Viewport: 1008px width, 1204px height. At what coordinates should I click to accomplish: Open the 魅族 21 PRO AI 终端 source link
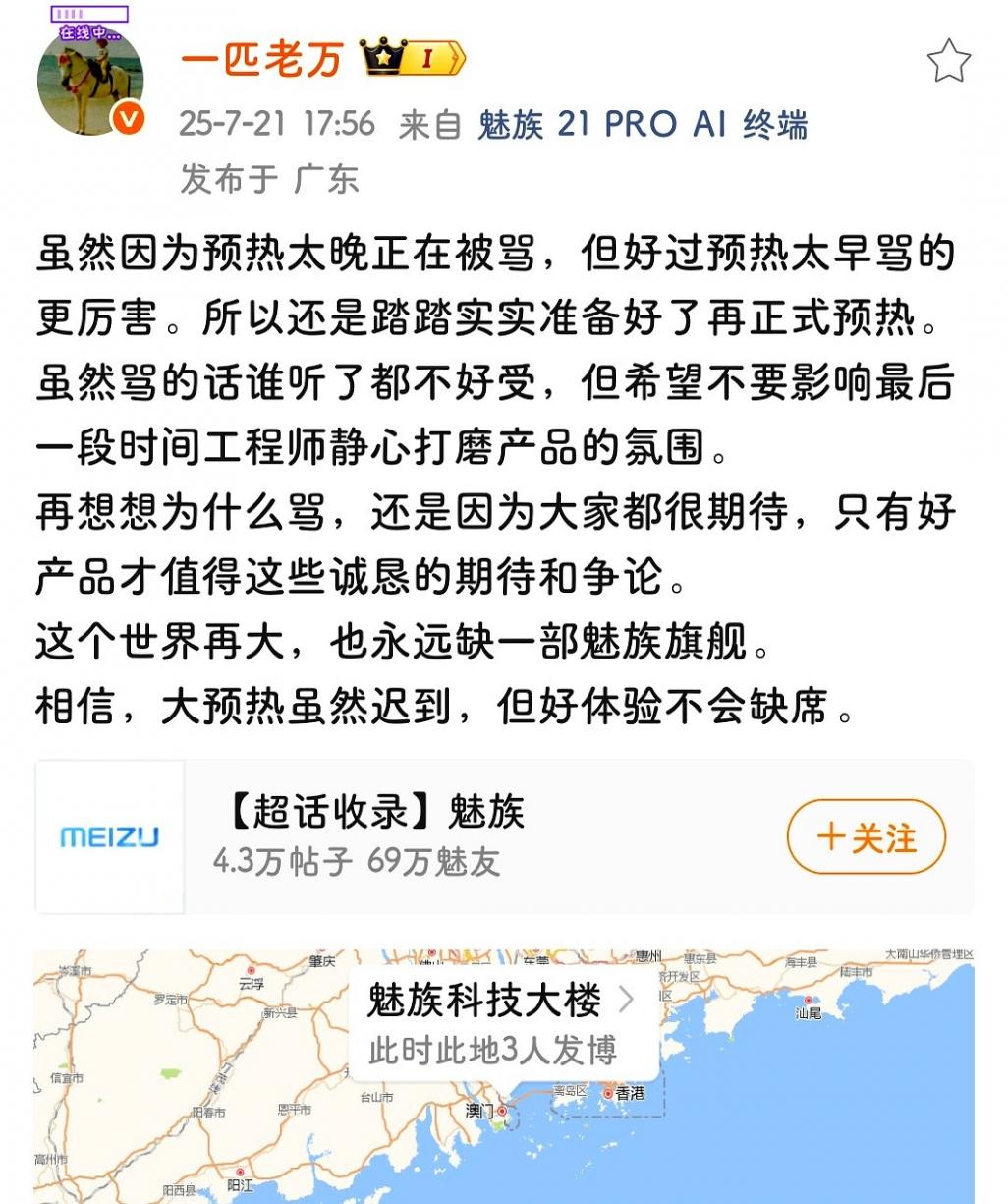(643, 125)
